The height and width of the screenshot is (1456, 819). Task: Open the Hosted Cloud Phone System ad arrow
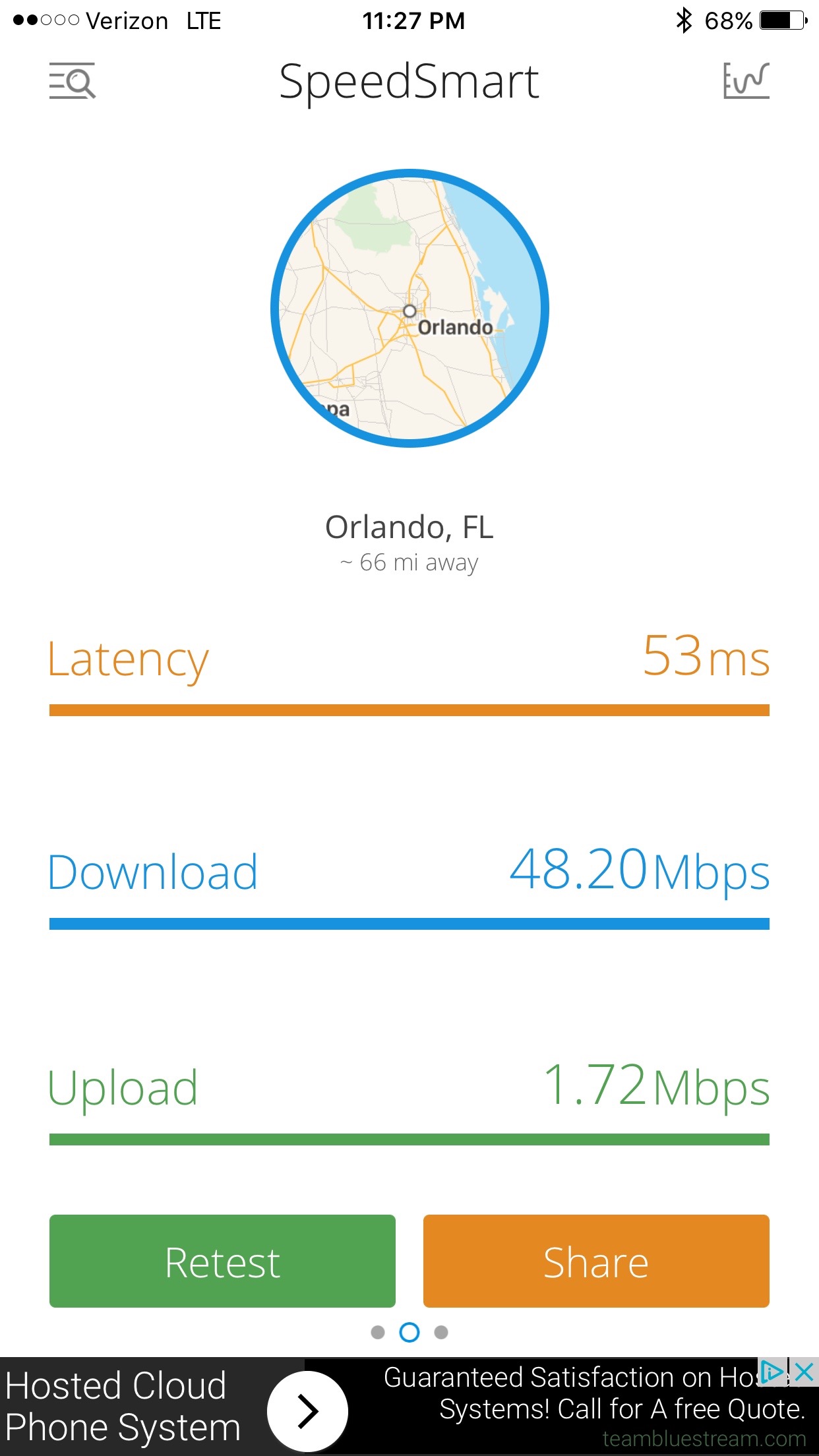pyautogui.click(x=307, y=1411)
